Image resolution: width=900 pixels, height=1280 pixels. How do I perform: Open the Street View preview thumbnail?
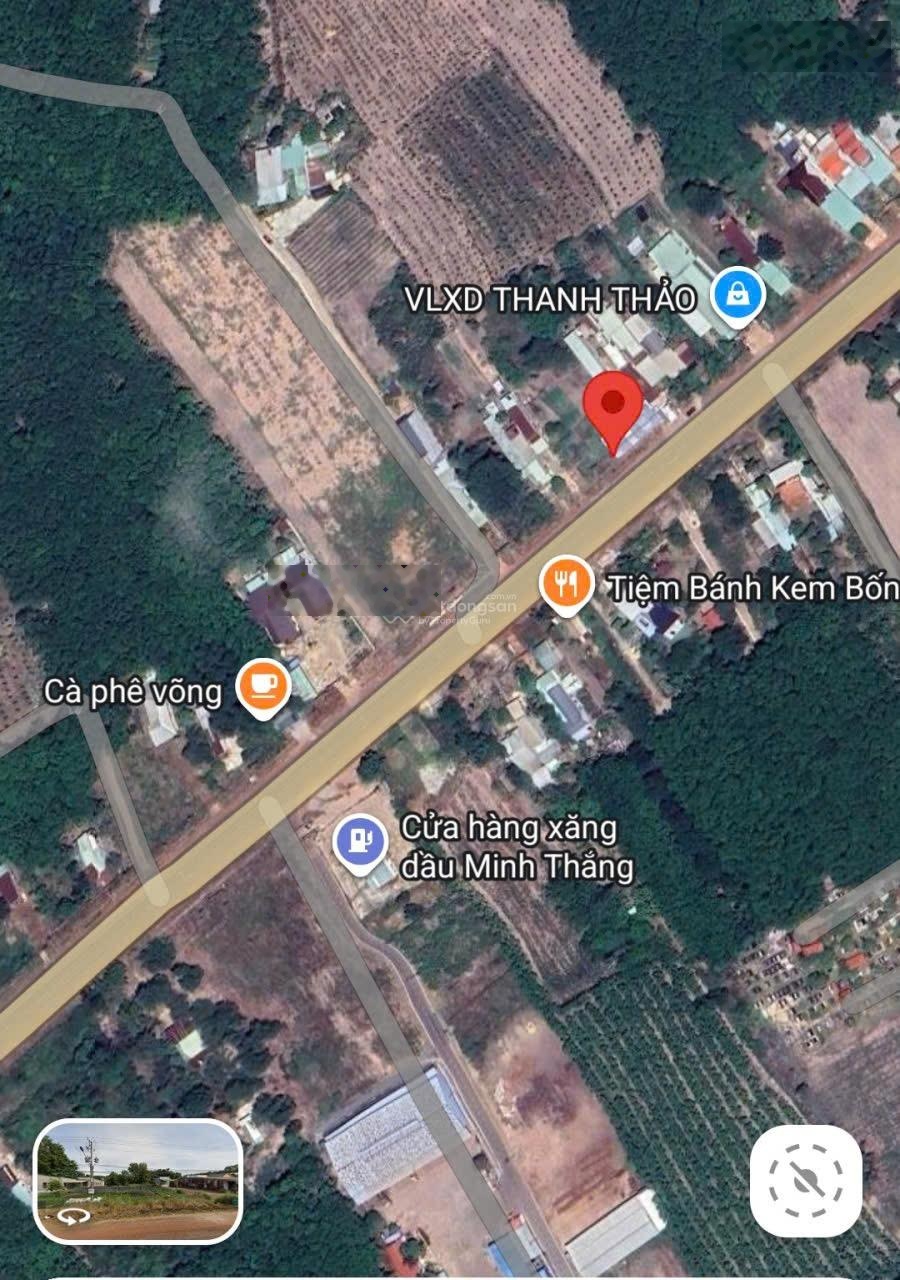[138, 1181]
